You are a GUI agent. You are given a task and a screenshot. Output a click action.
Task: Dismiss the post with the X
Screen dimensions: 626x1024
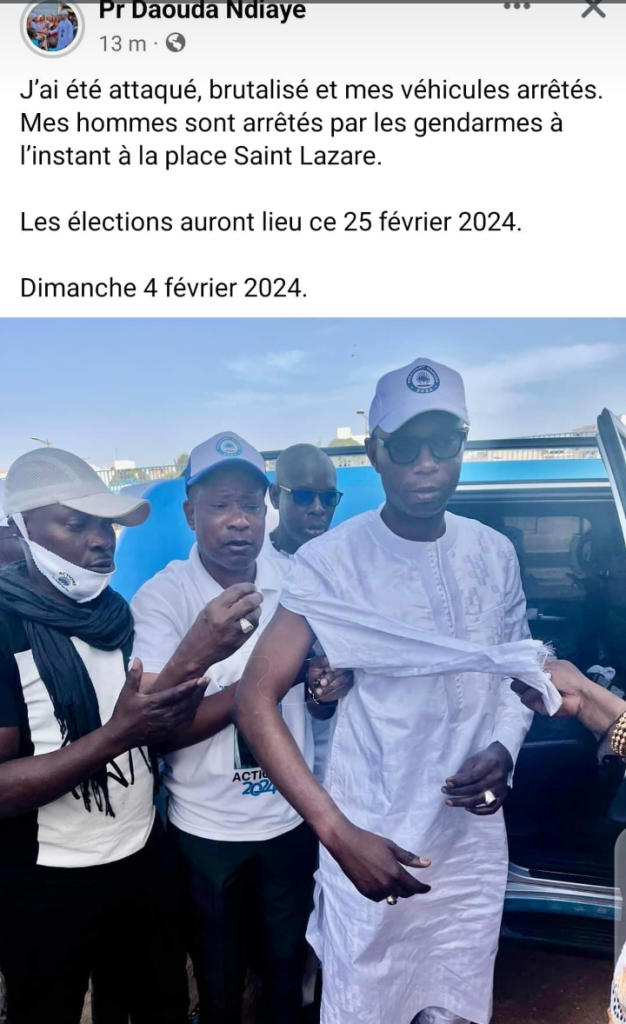(x=593, y=8)
